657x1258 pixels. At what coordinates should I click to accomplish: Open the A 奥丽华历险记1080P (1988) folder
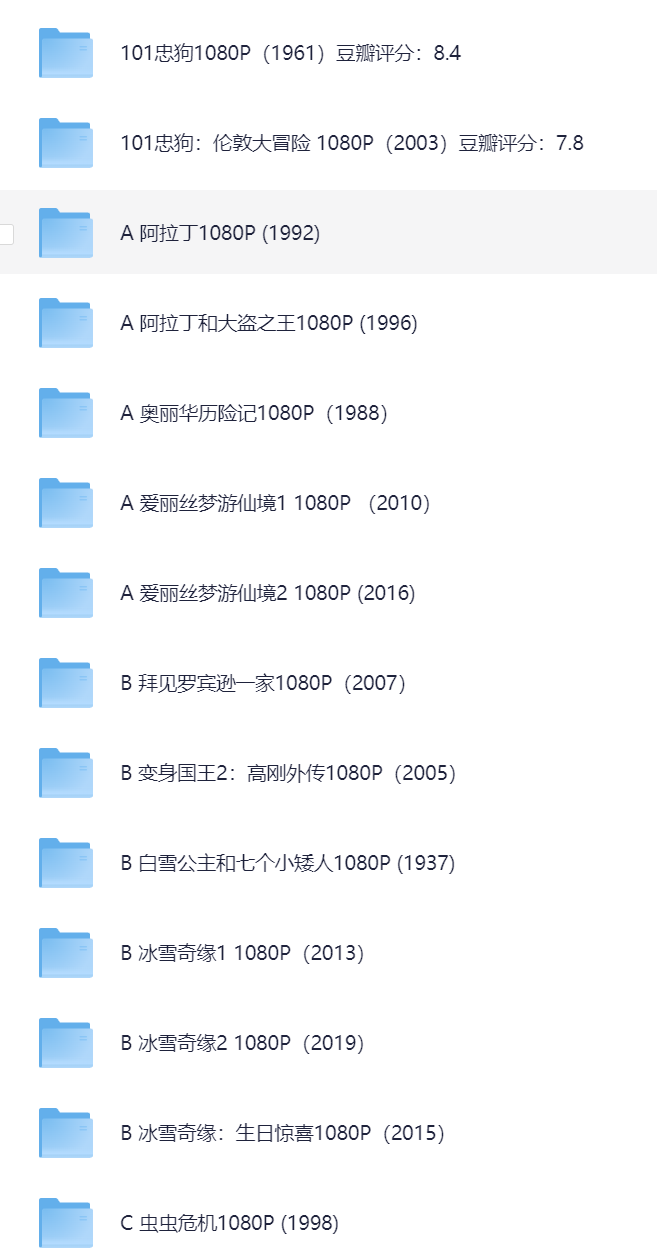(254, 414)
